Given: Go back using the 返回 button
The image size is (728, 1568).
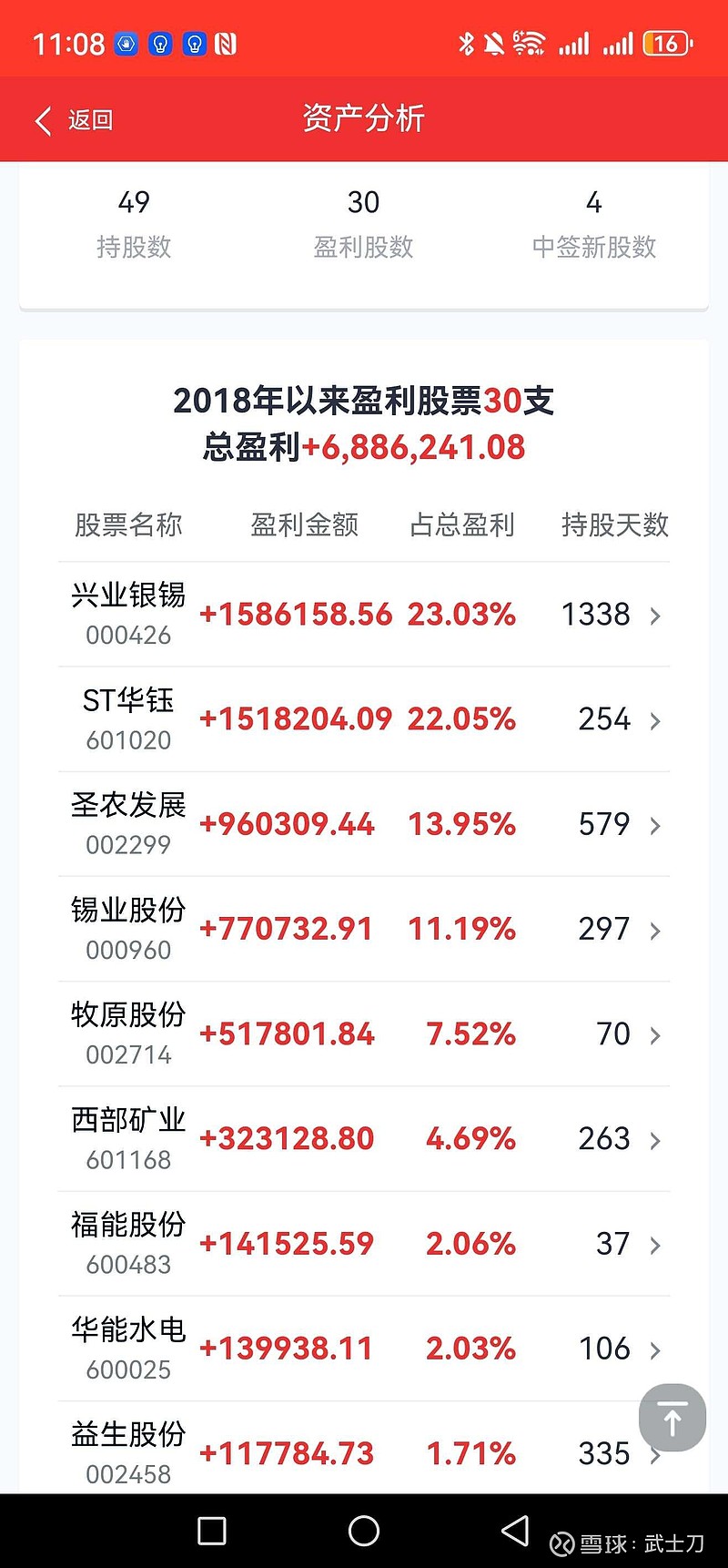Looking at the screenshot, I should tap(75, 120).
